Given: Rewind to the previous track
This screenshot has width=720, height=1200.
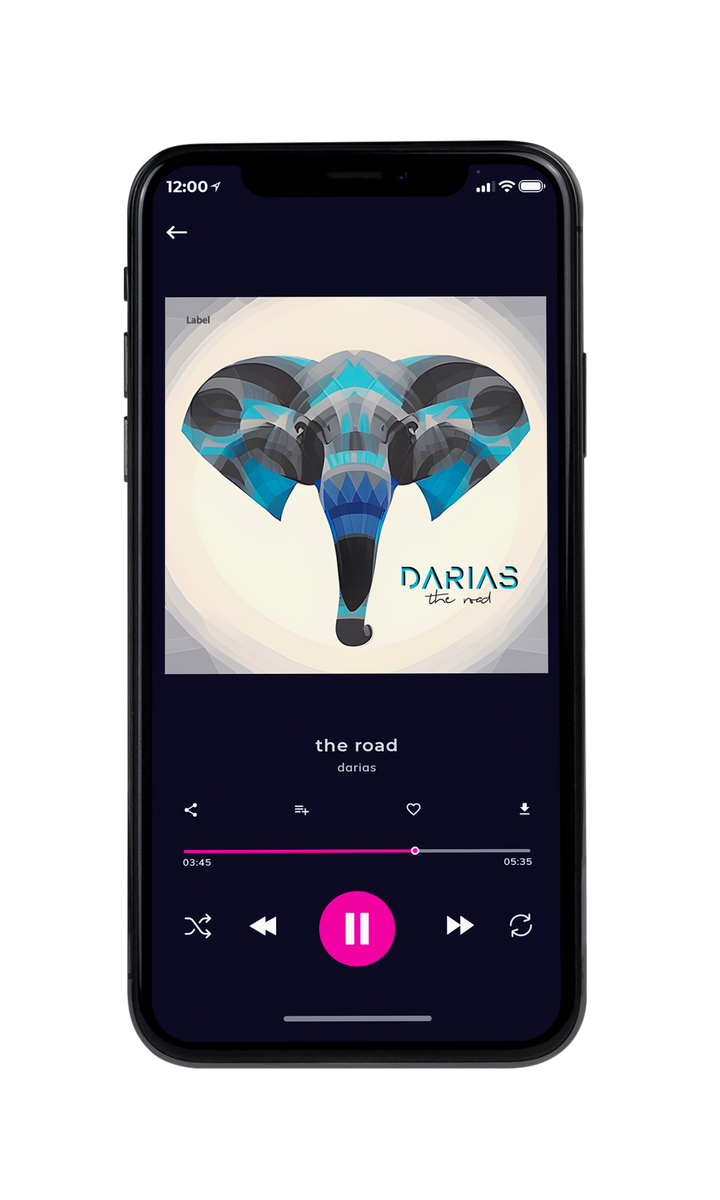Looking at the screenshot, I should point(263,927).
